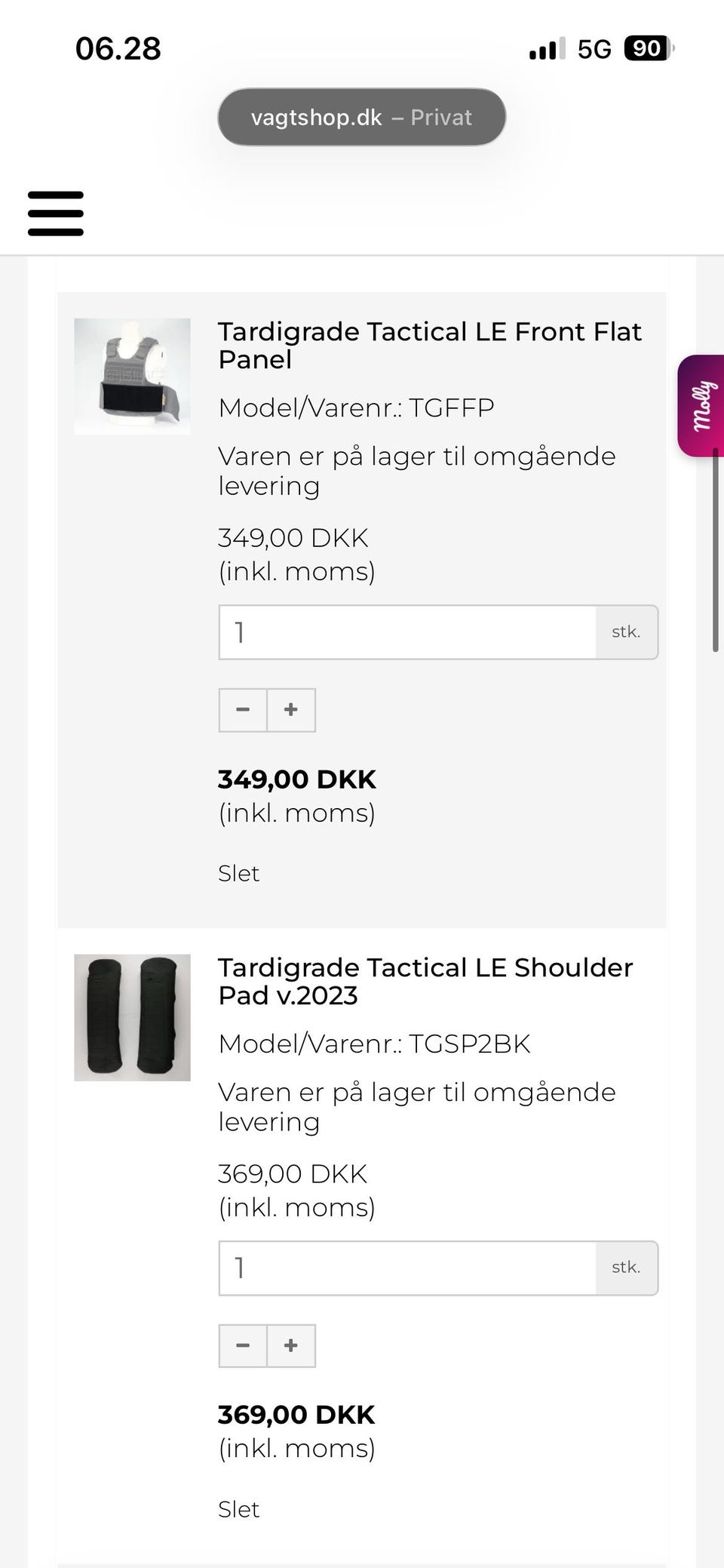Select the Tardigrade Tactical LE Shoulder Pad title
Image resolution: width=724 pixels, height=1568 pixels.
point(425,981)
